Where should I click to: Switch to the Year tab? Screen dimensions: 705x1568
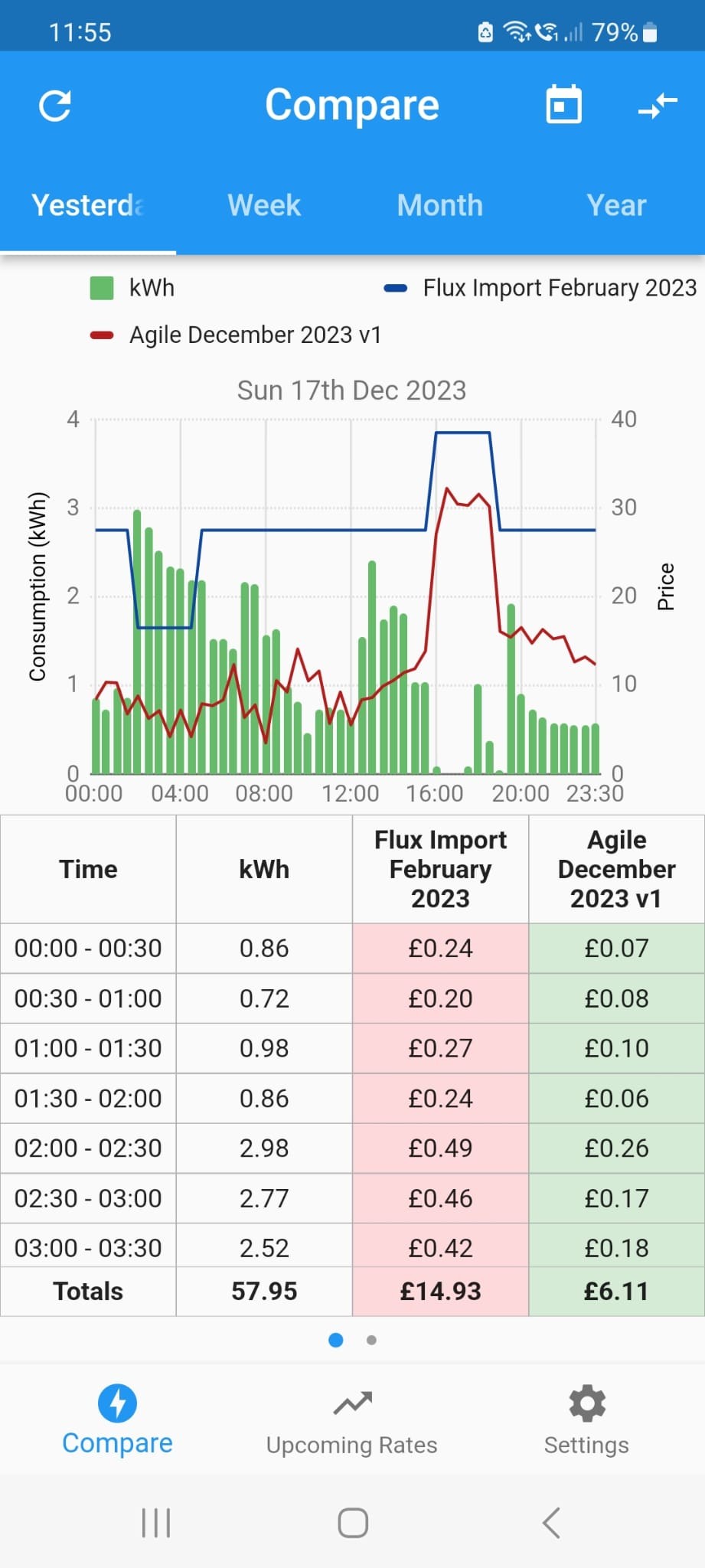(x=616, y=205)
